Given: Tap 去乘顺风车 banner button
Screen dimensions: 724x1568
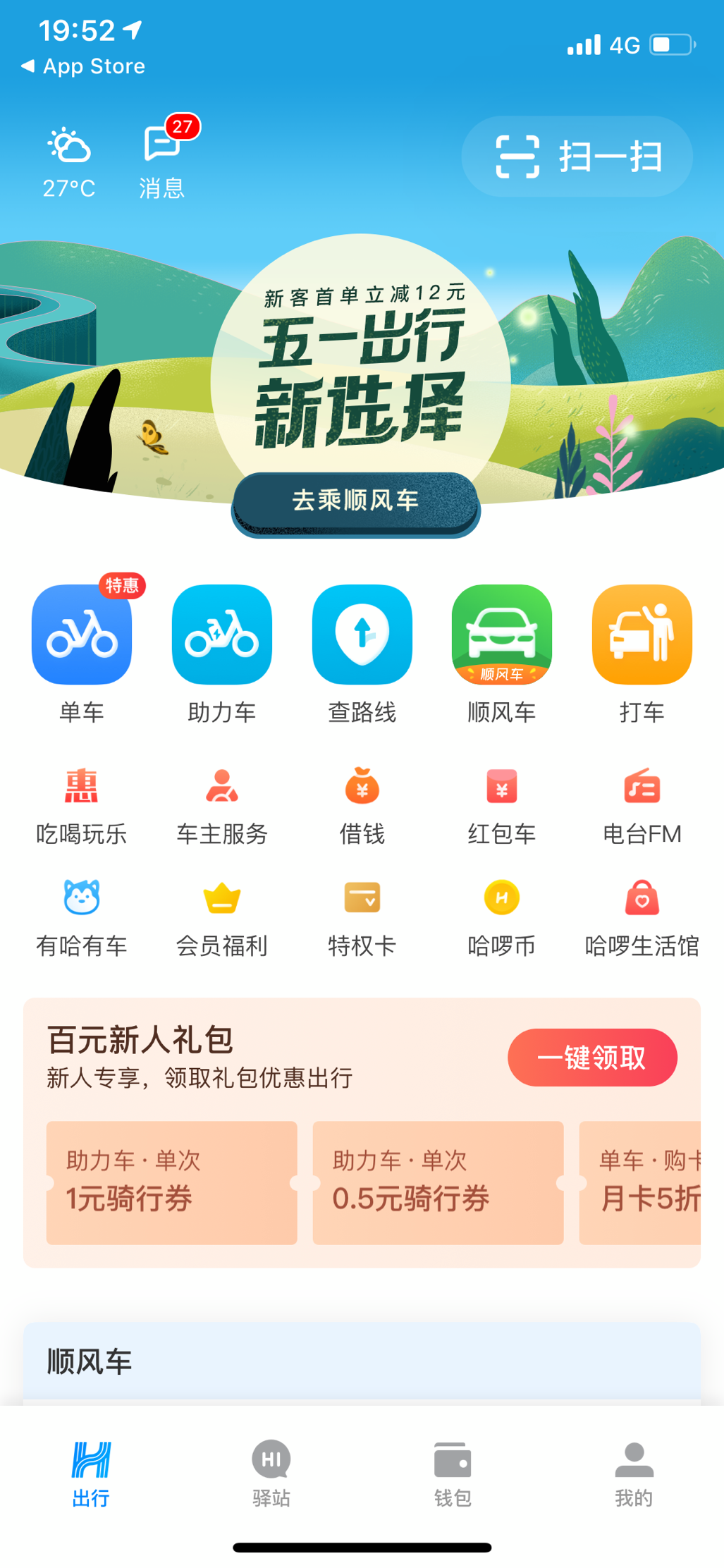Looking at the screenshot, I should 356,501.
